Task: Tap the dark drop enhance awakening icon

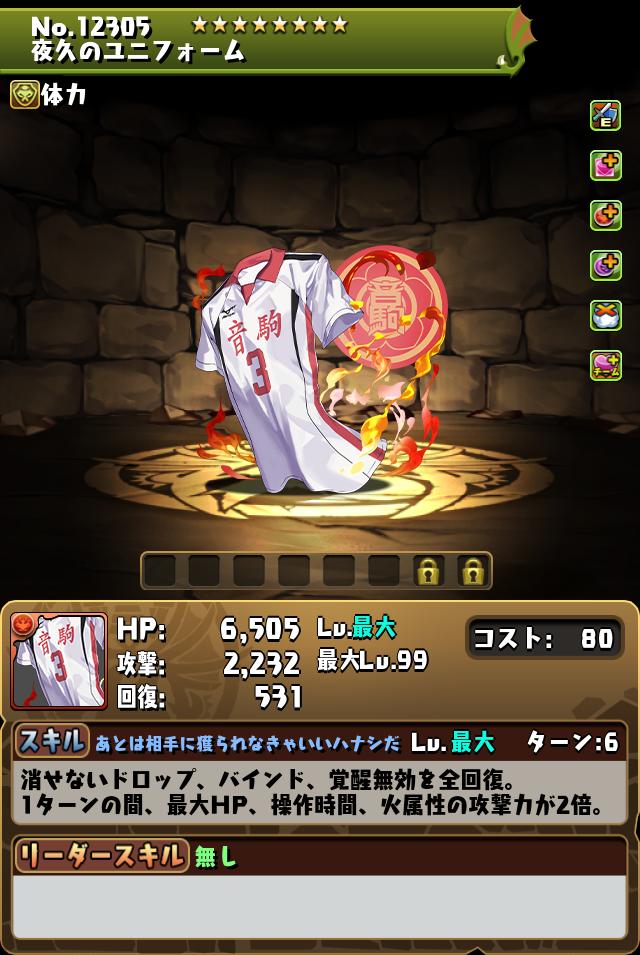Action: click(x=605, y=265)
